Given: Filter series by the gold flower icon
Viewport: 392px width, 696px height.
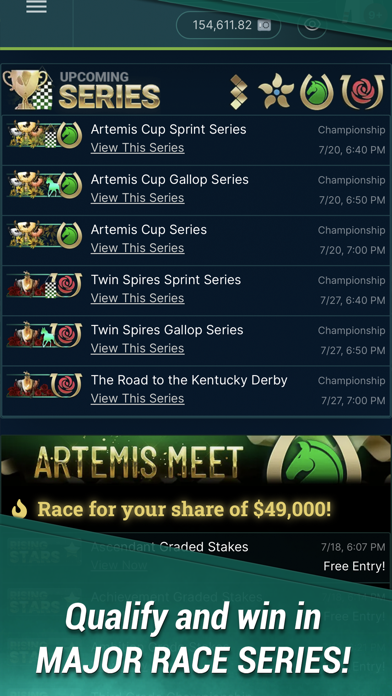Looking at the screenshot, I should [x=276, y=91].
